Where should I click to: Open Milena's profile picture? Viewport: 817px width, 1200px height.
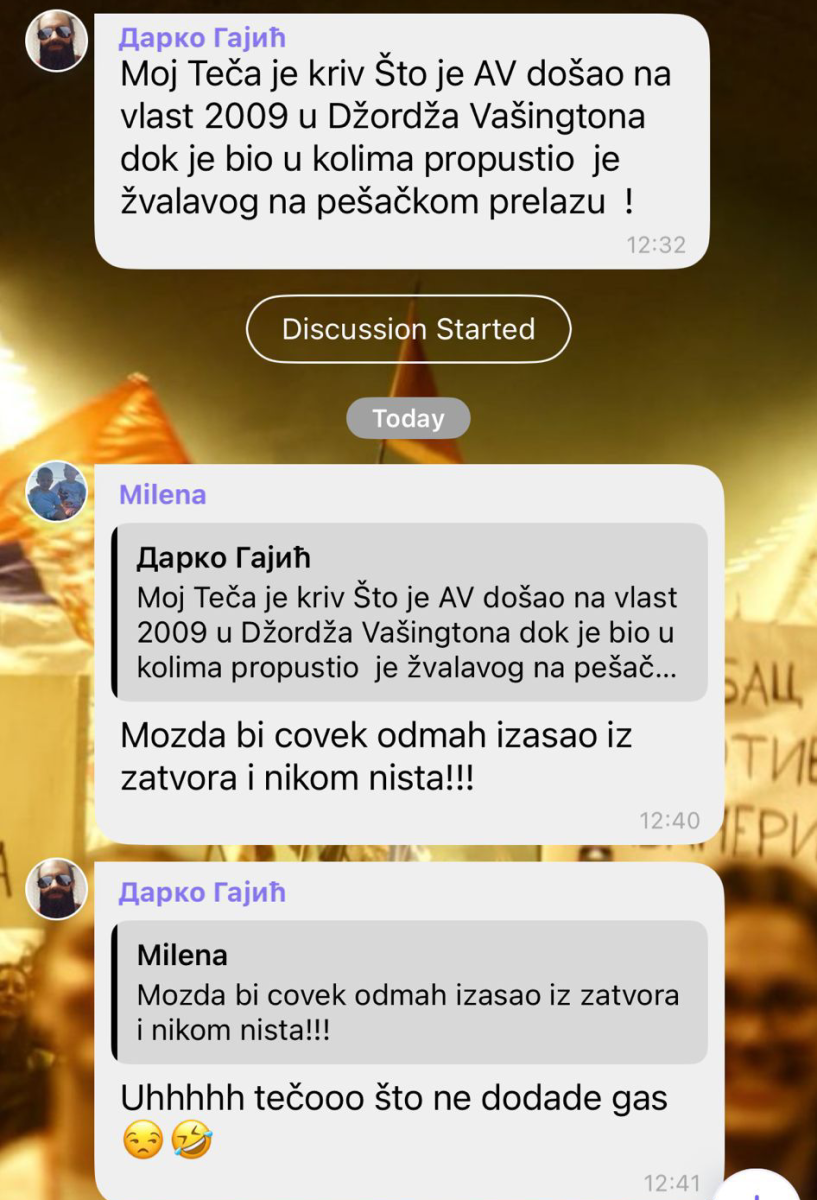point(56,491)
